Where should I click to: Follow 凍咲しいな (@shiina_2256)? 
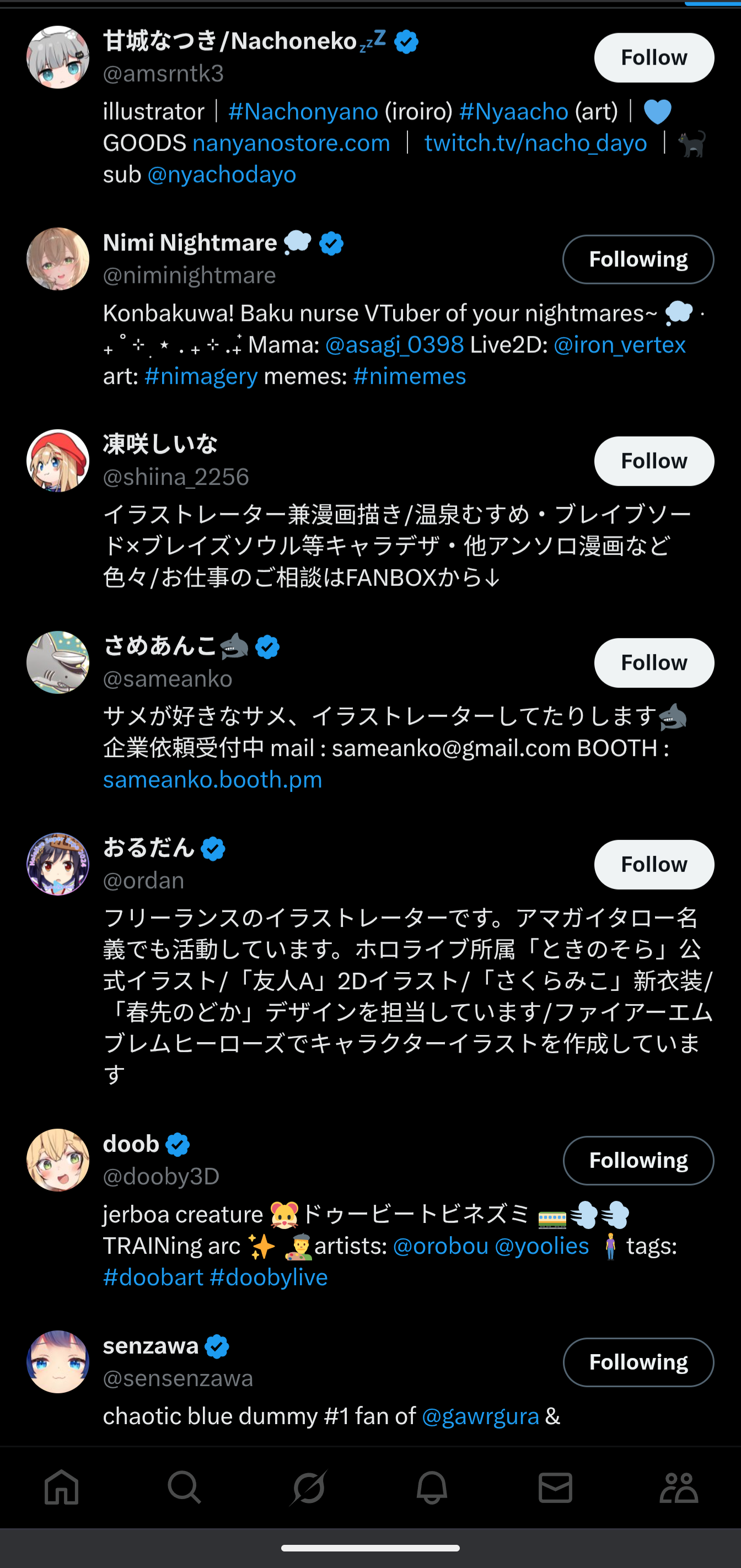pos(653,461)
